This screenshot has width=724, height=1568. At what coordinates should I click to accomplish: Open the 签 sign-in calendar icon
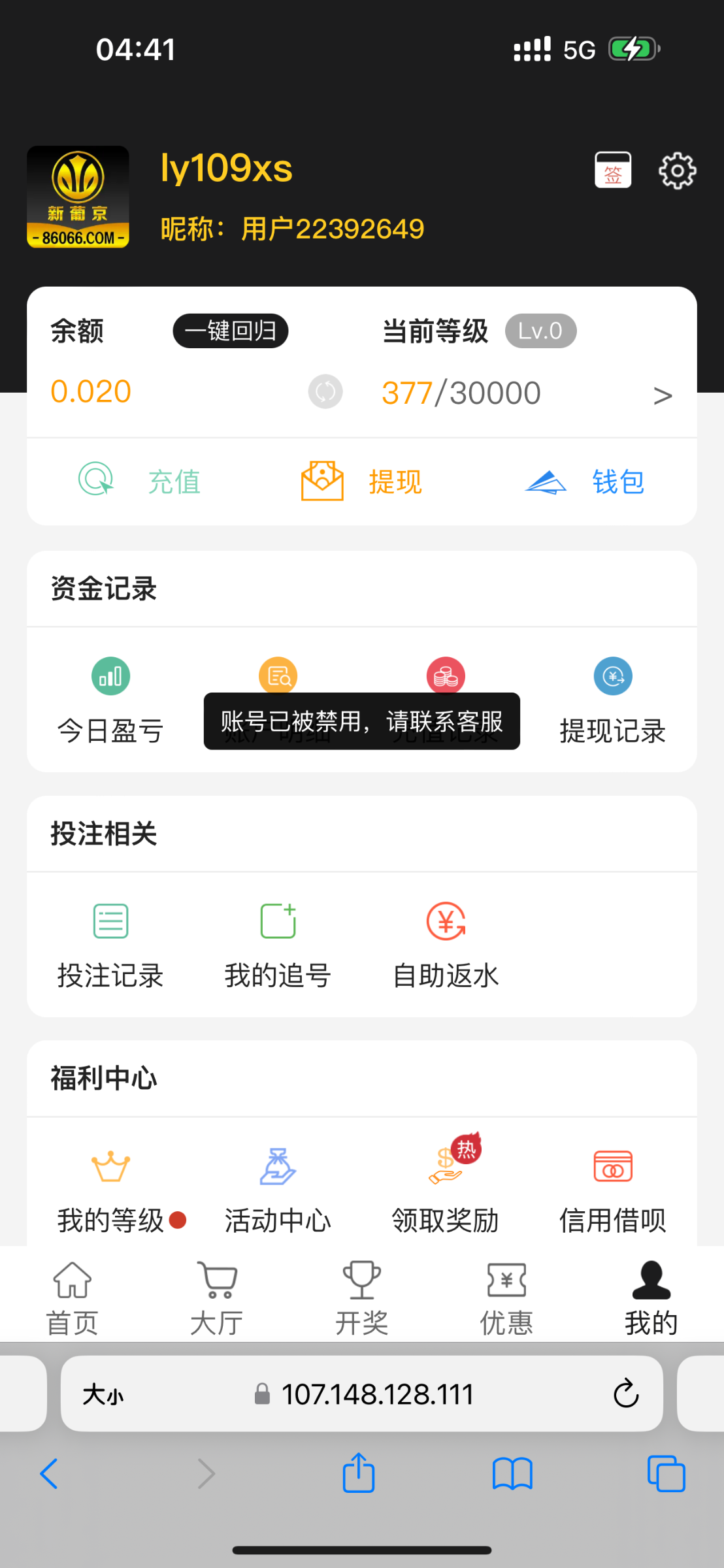click(x=613, y=170)
